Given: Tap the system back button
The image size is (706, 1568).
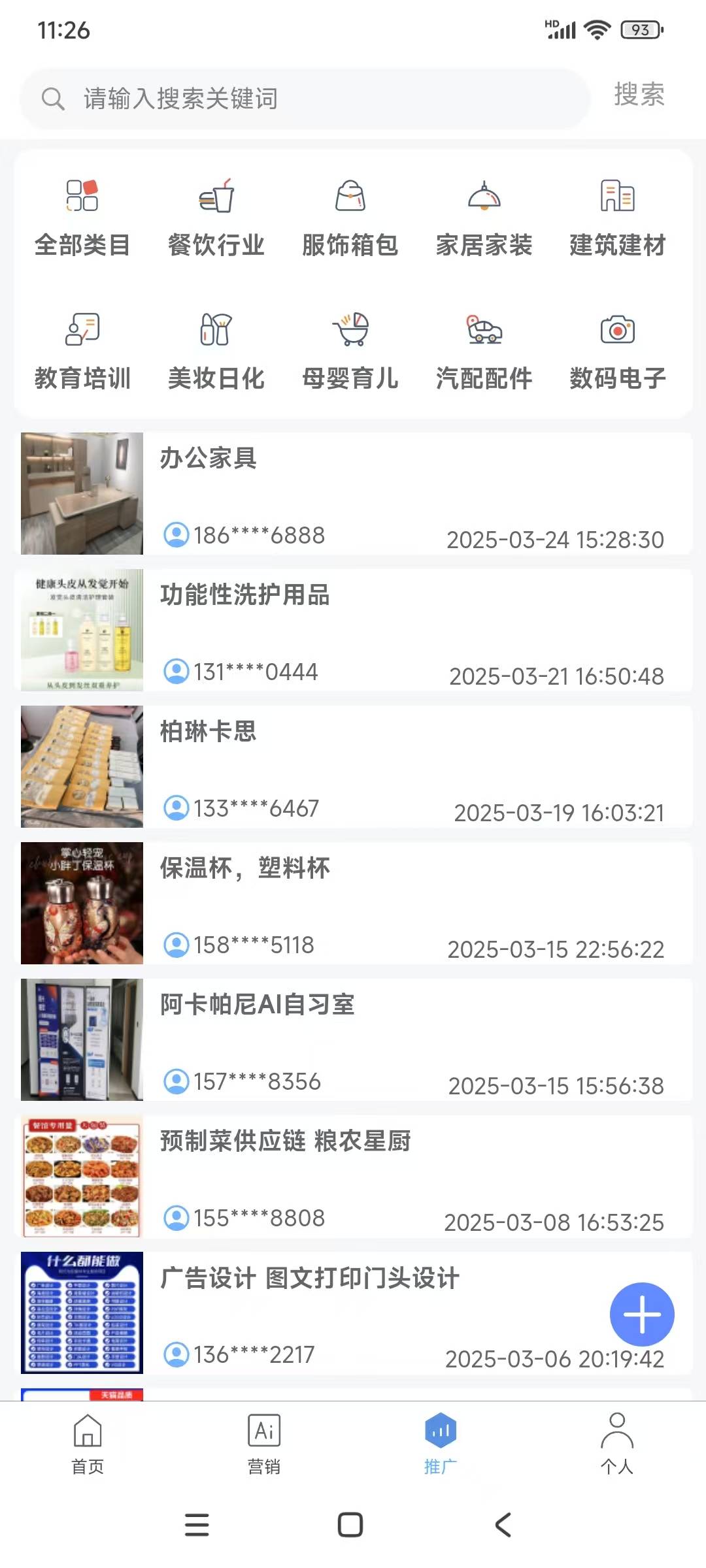Looking at the screenshot, I should click(503, 1525).
